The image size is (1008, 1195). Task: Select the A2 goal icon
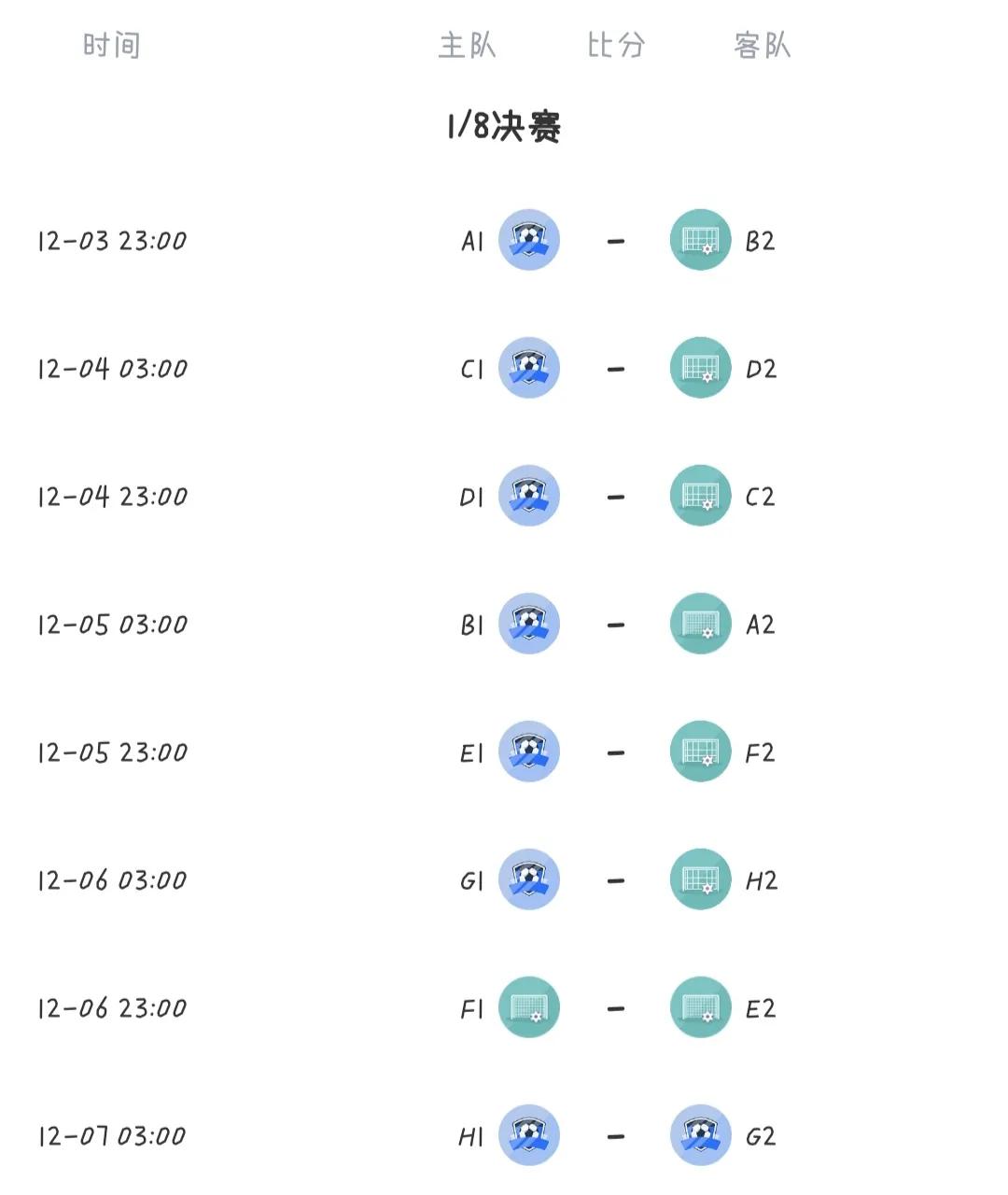(x=700, y=625)
